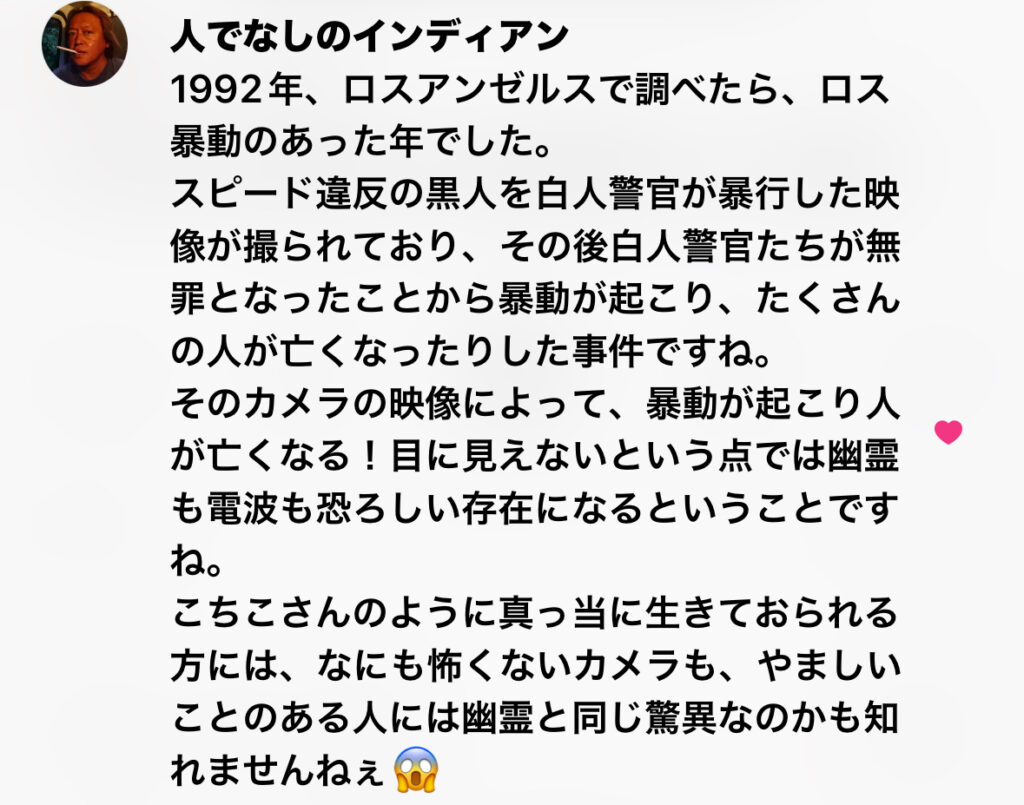This screenshot has height=805, width=1024.
Task: Open 人でなしのインディアン's profile avatar
Action: 84,43
